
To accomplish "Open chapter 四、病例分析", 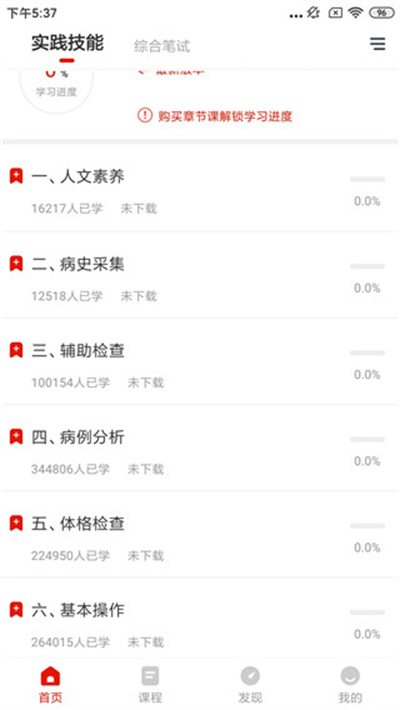I will click(x=200, y=448).
